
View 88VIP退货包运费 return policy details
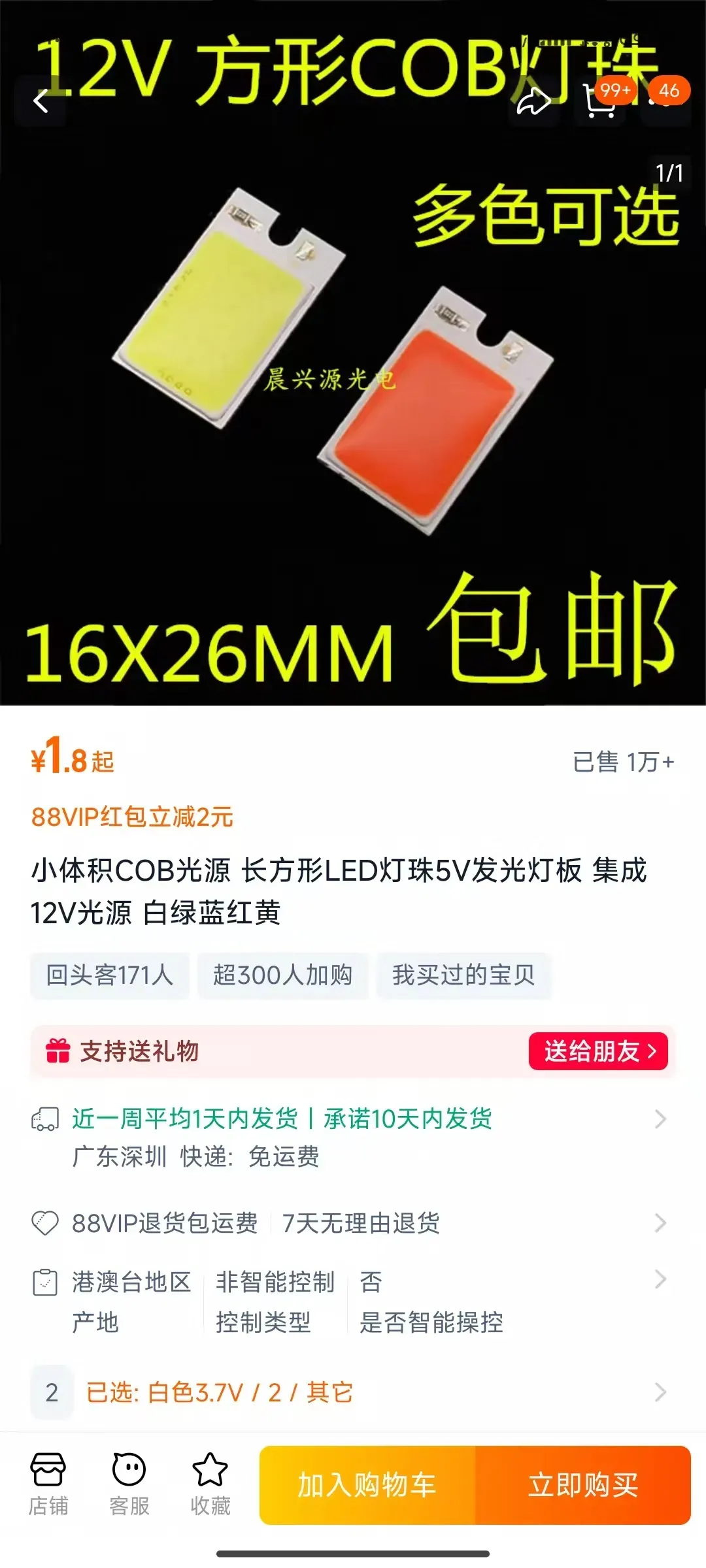(353, 1223)
